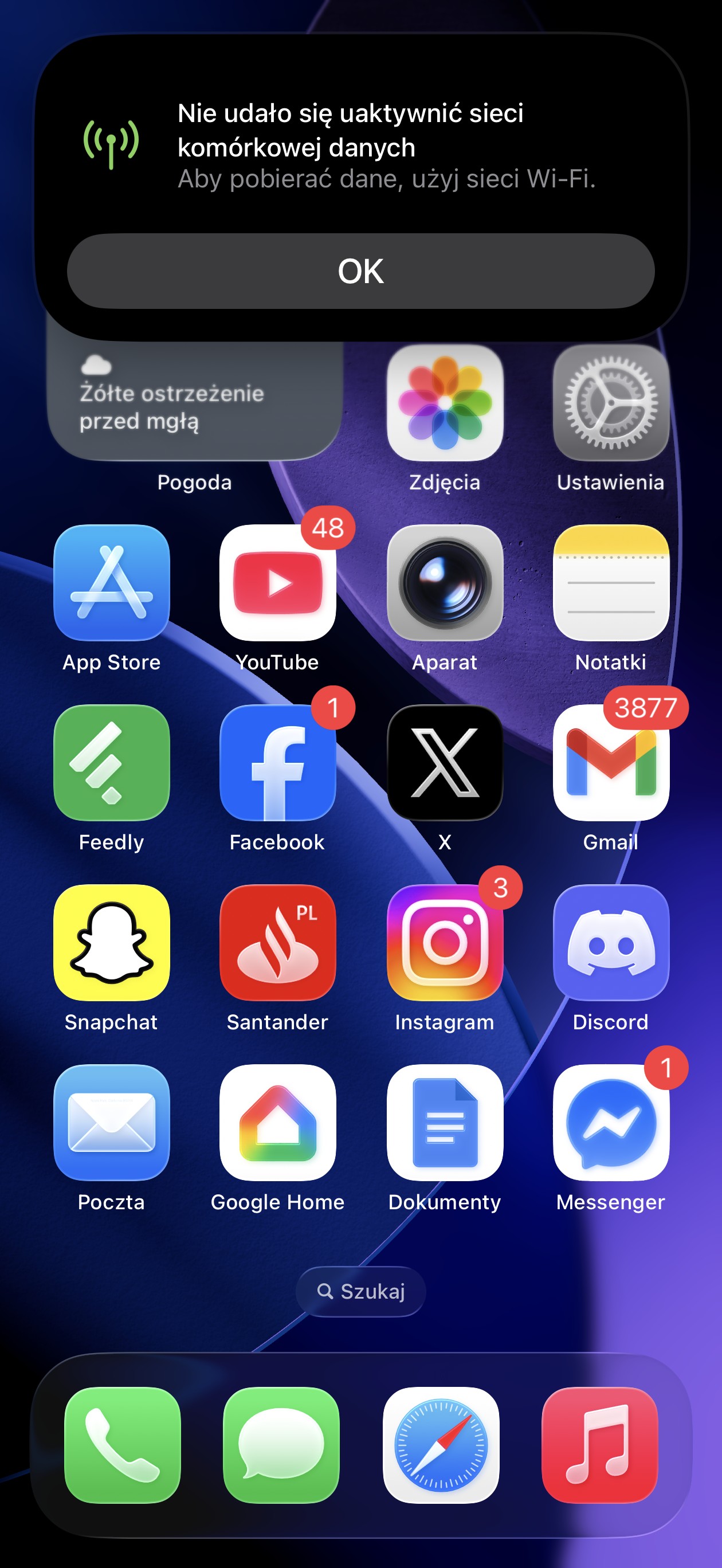The height and width of the screenshot is (1568, 722).
Task: Tap the Szukaj search pill
Action: click(x=360, y=1291)
